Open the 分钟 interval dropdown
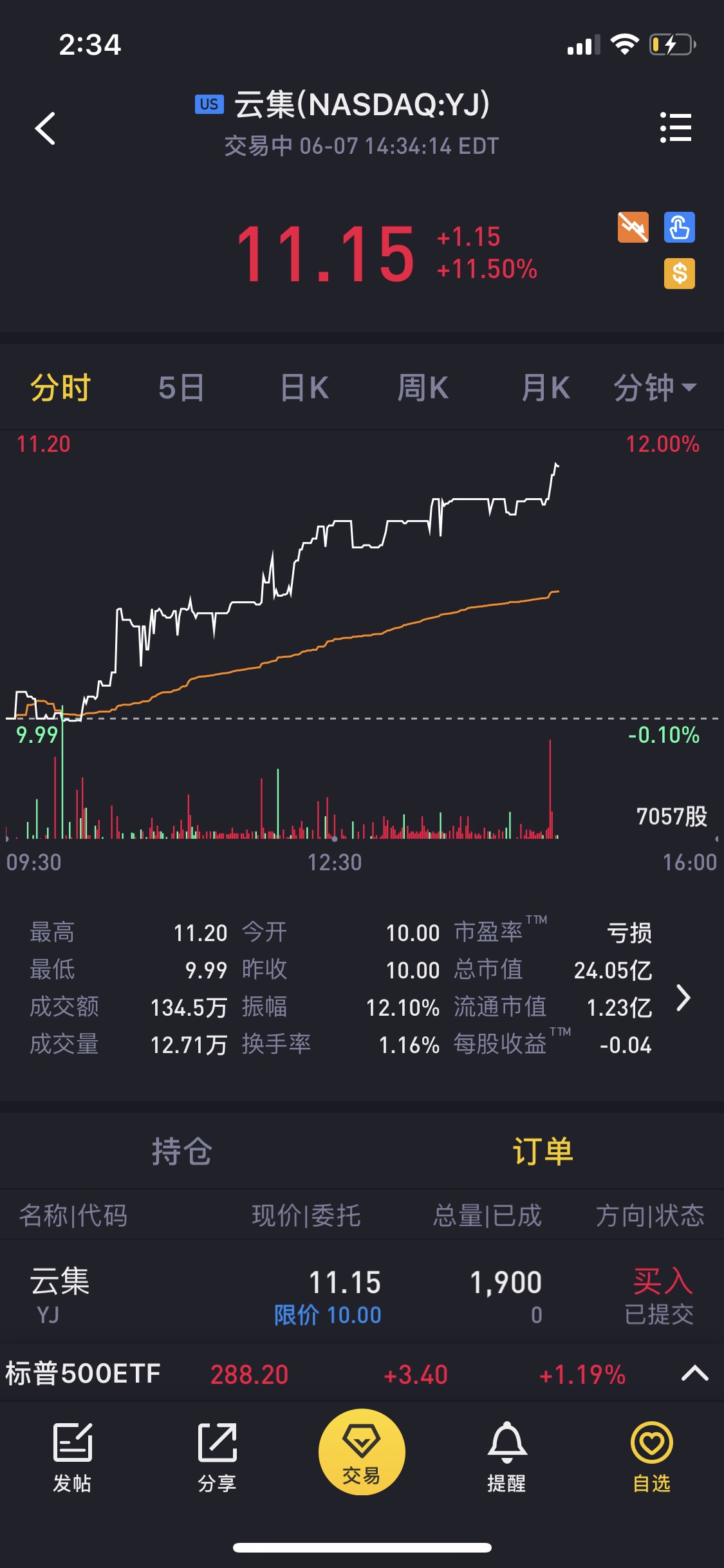Screen dimensions: 724x1568 click(x=655, y=388)
